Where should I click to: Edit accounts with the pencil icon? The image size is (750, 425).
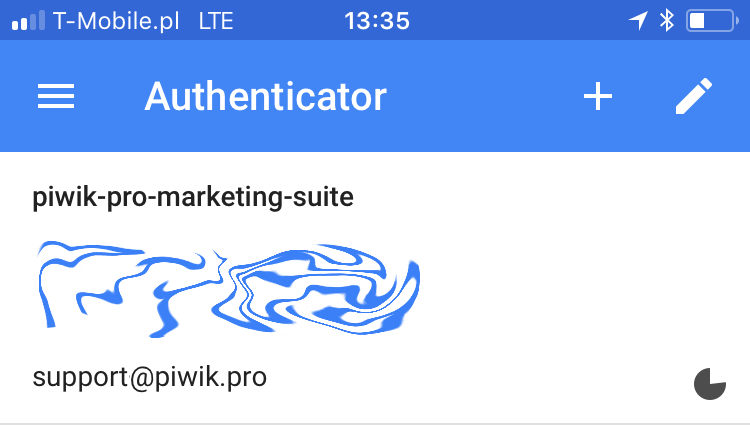693,96
